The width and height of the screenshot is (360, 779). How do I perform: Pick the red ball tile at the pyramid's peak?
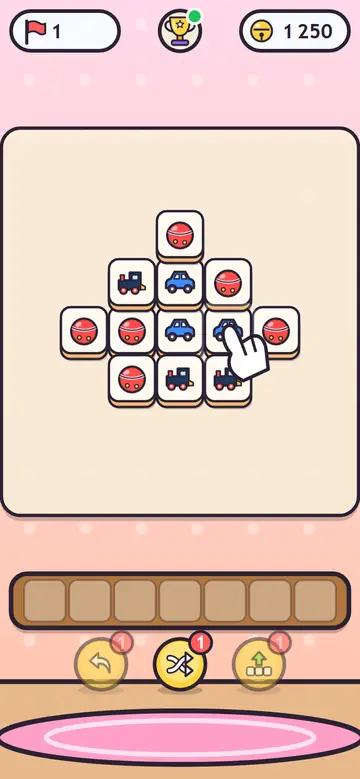coord(180,236)
